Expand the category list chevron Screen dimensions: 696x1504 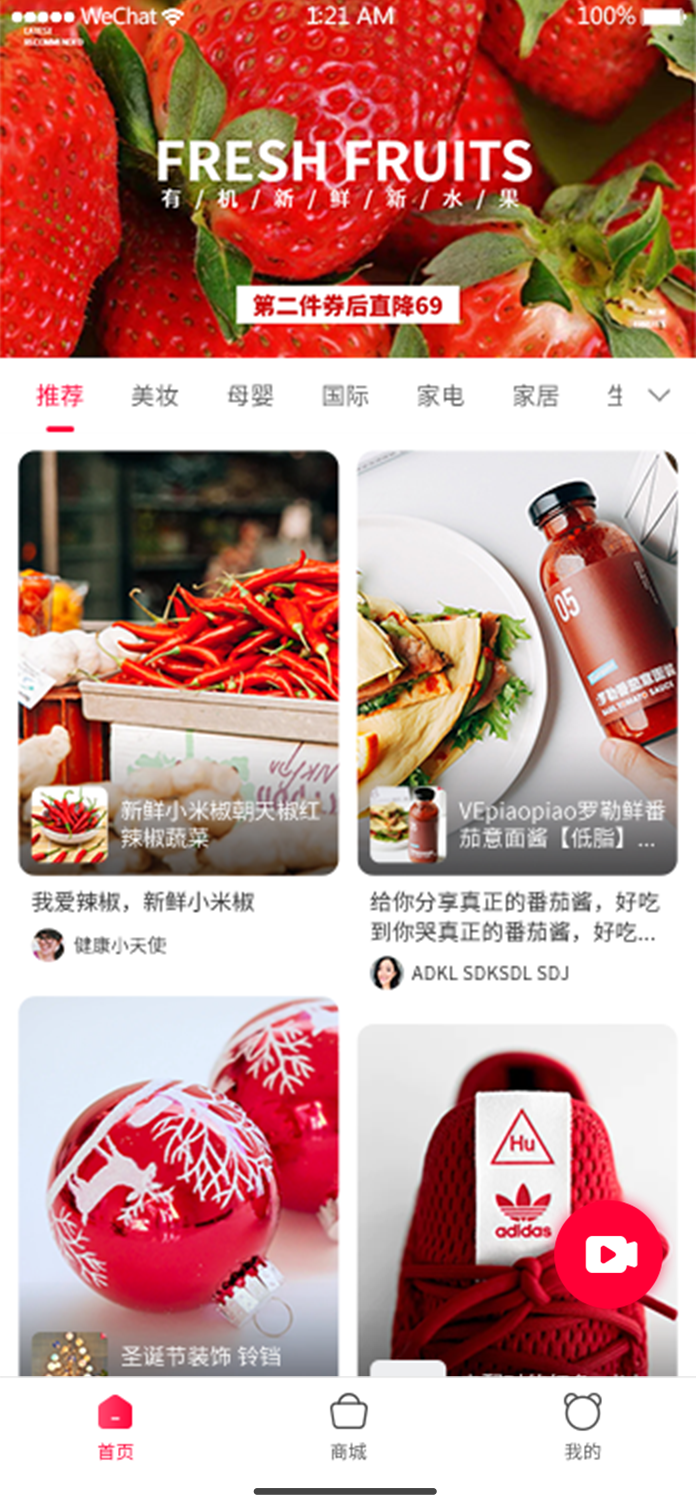[x=658, y=396]
